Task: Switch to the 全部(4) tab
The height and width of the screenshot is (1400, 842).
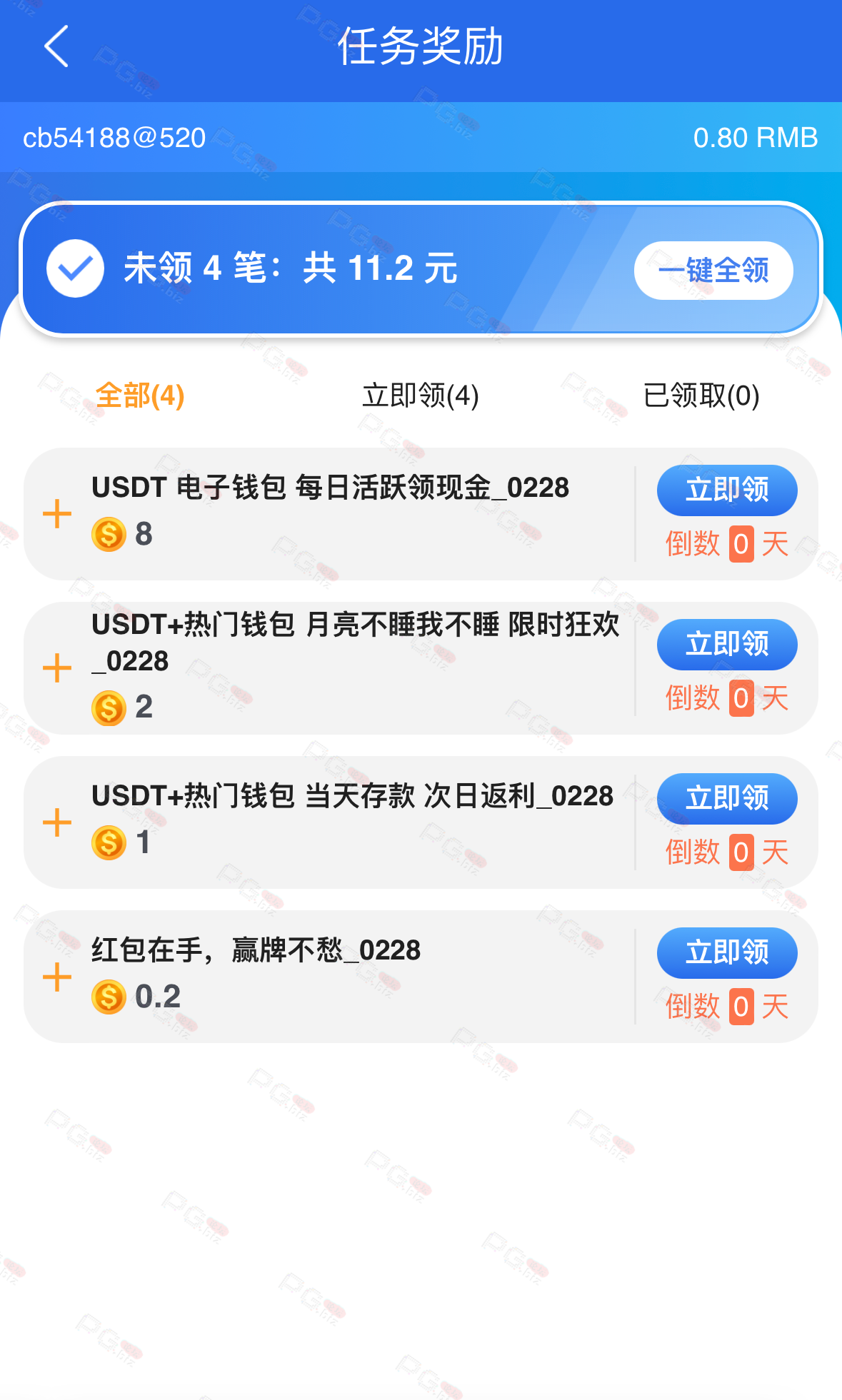Action: (x=140, y=395)
